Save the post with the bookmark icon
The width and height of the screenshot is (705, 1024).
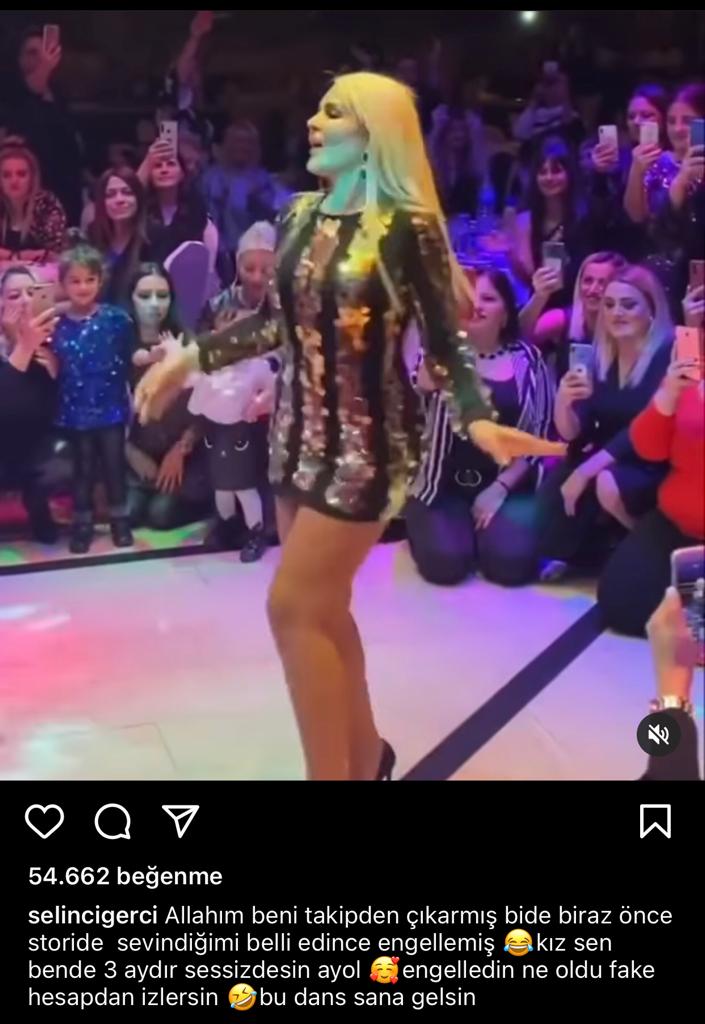[655, 821]
